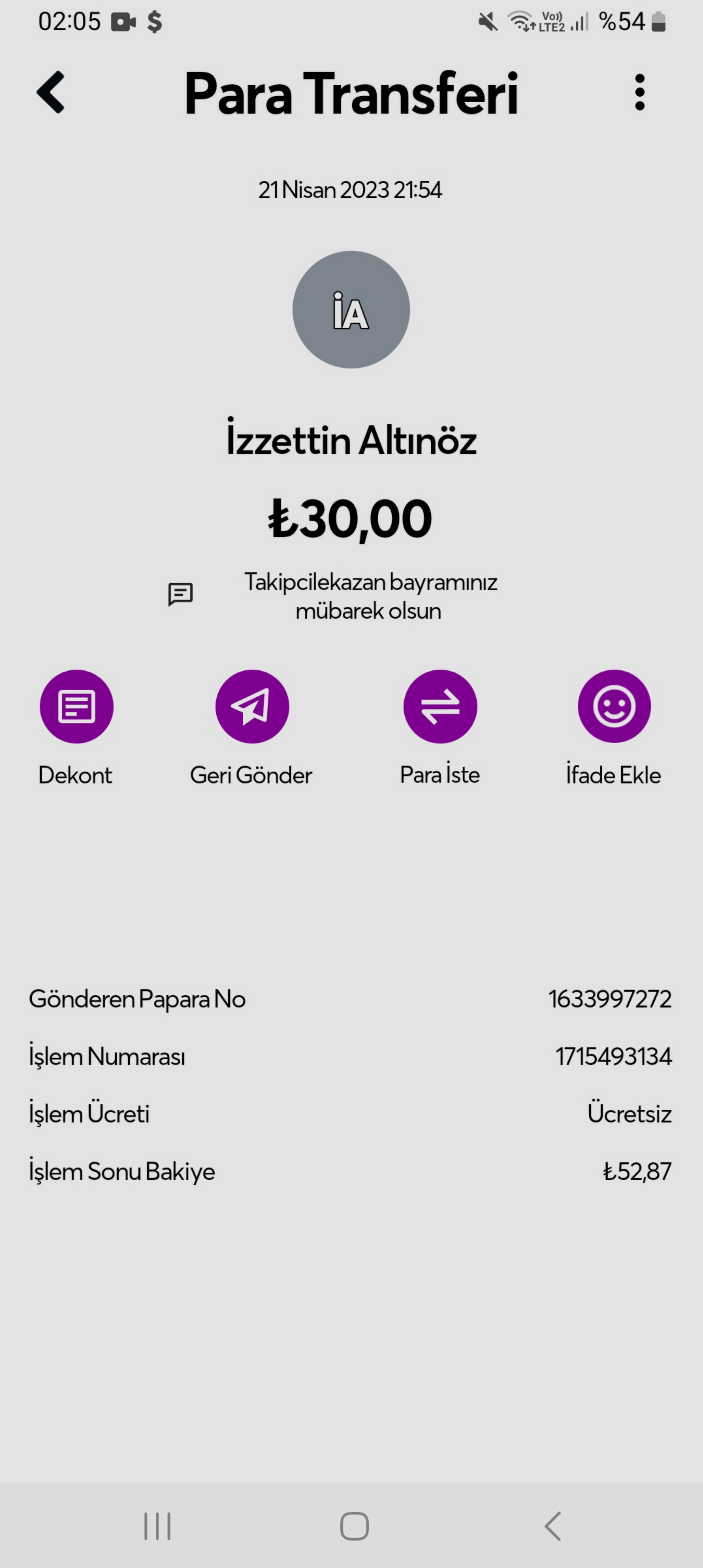The height and width of the screenshot is (1568, 703).
Task: Go back from Para Transferi
Action: (51, 93)
